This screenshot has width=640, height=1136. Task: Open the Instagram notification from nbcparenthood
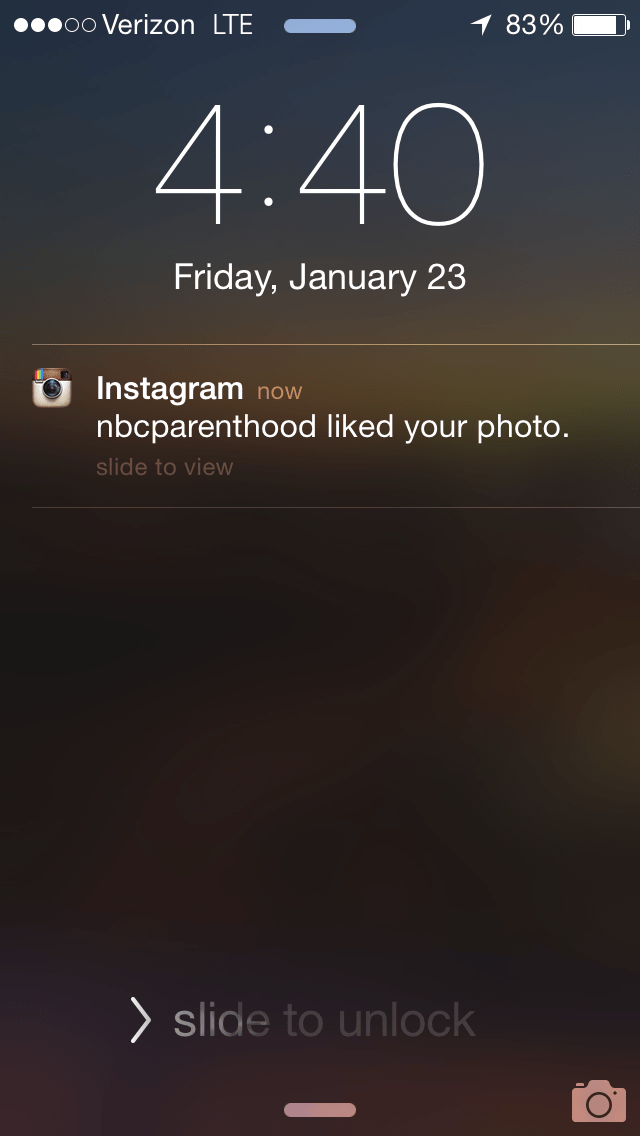pyautogui.click(x=332, y=426)
